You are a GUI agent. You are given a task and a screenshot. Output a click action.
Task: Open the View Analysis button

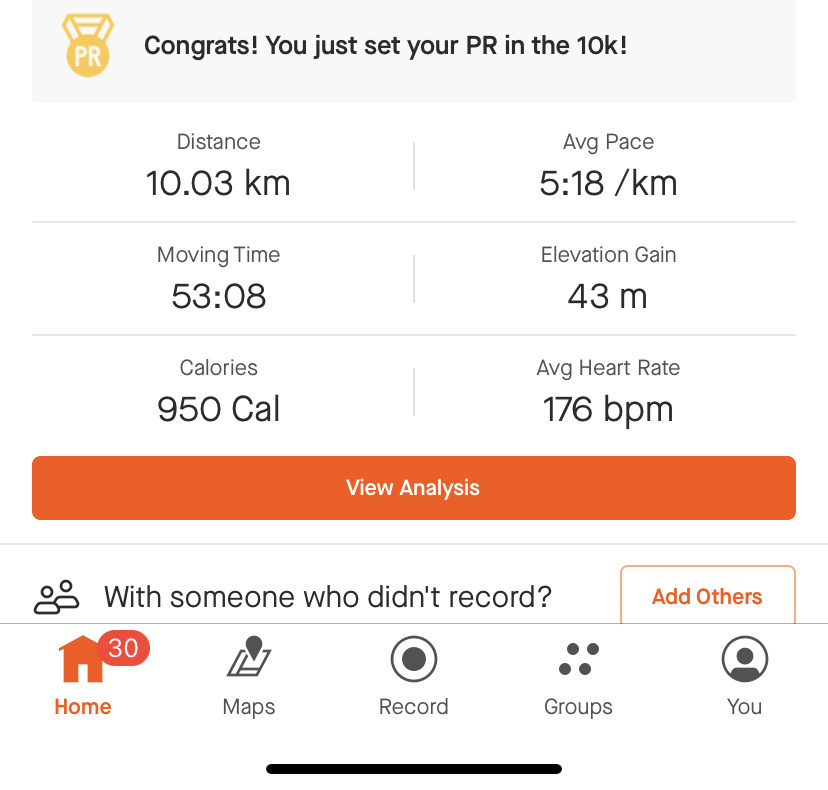pos(413,488)
